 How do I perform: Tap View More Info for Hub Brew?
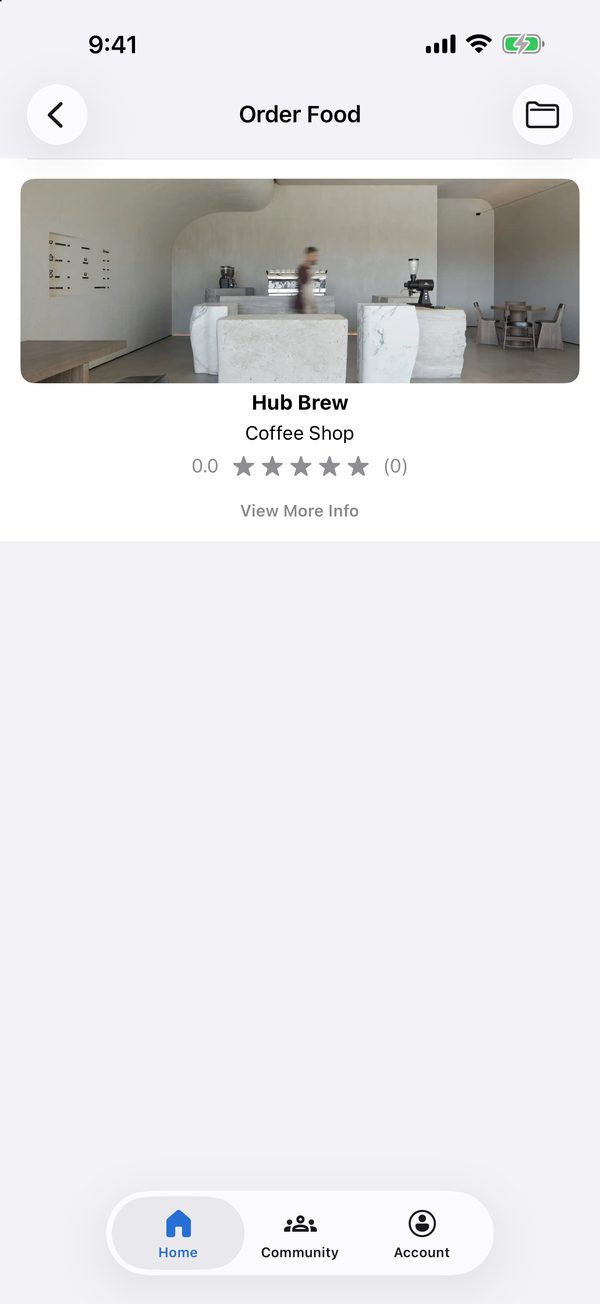[x=300, y=510]
